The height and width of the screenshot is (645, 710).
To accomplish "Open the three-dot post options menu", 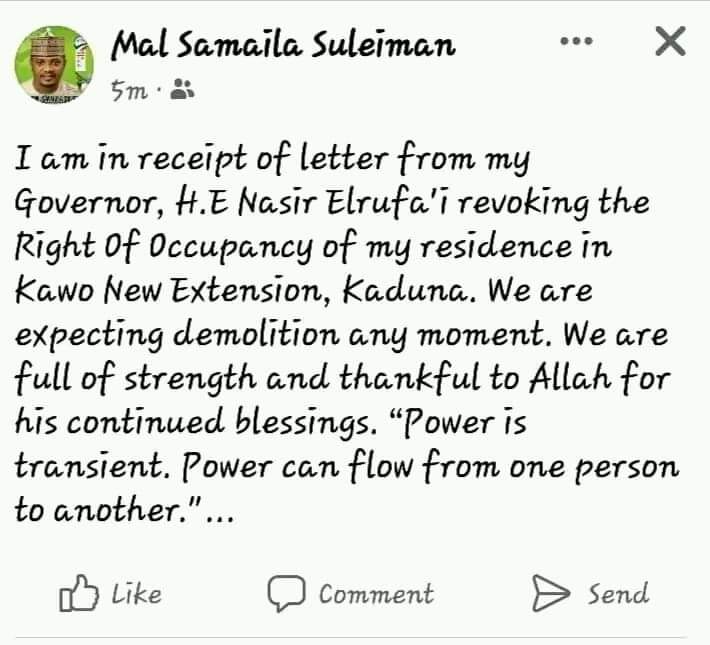I will click(x=577, y=42).
